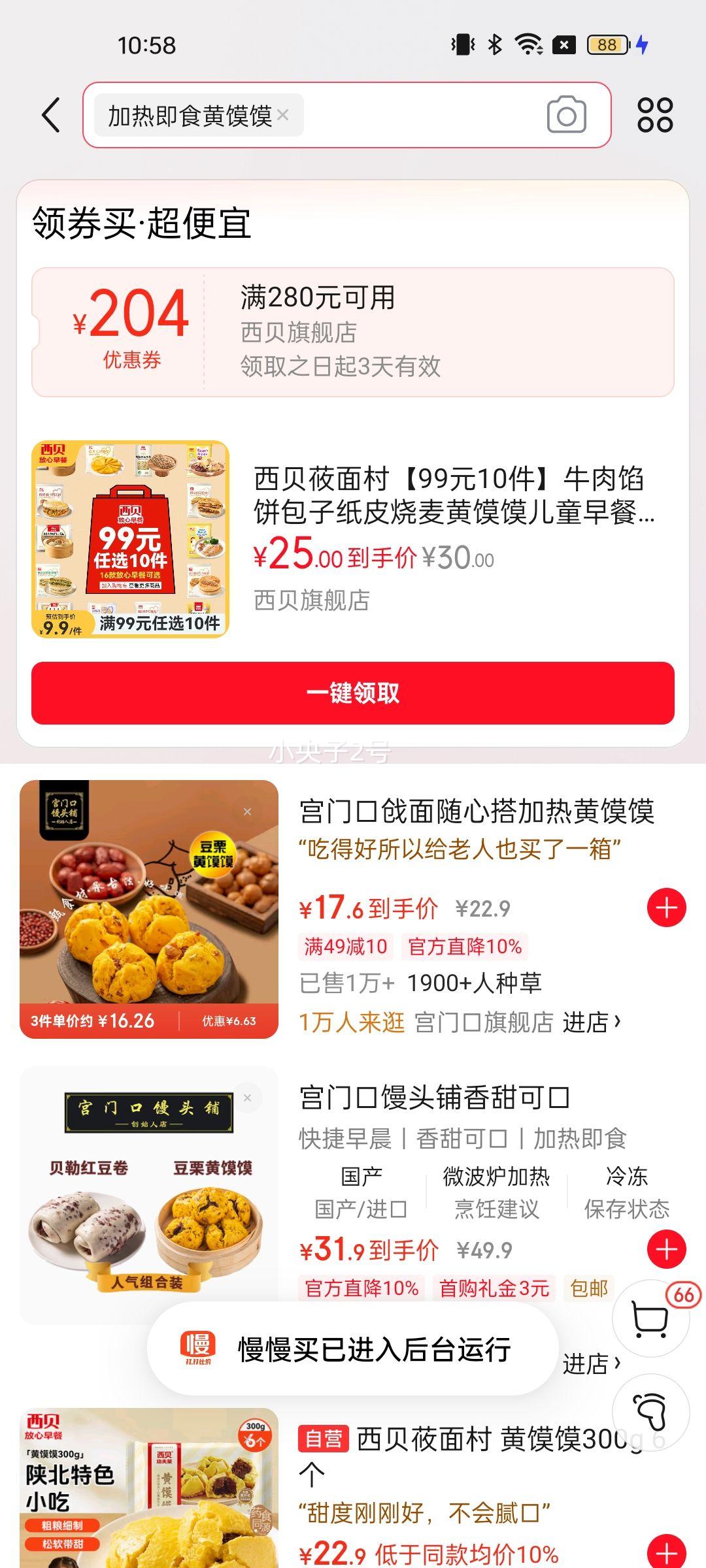
Task: Tap the search input box
Action: 418,115
